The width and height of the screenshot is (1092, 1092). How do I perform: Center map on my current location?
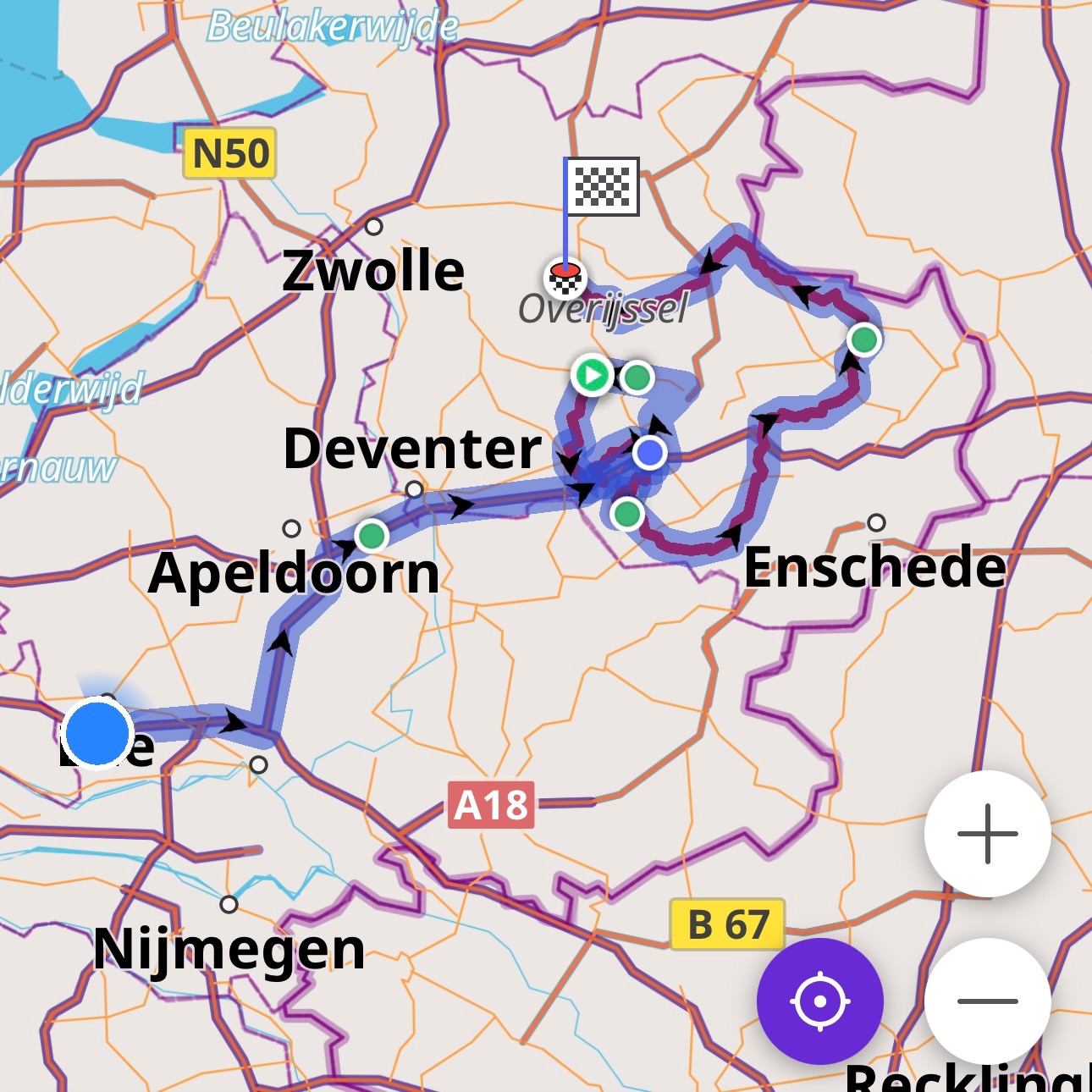[819, 1001]
